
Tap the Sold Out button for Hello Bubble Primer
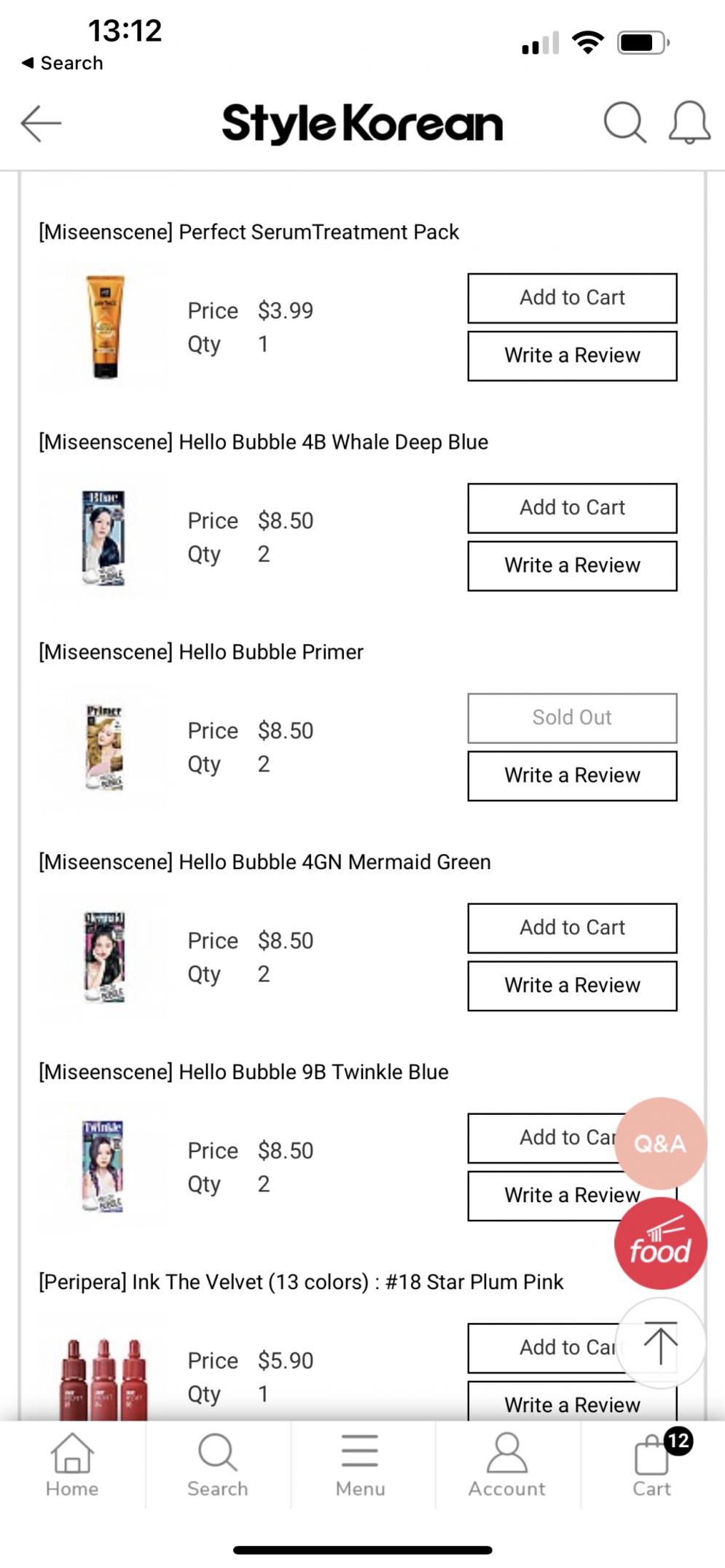[572, 718]
